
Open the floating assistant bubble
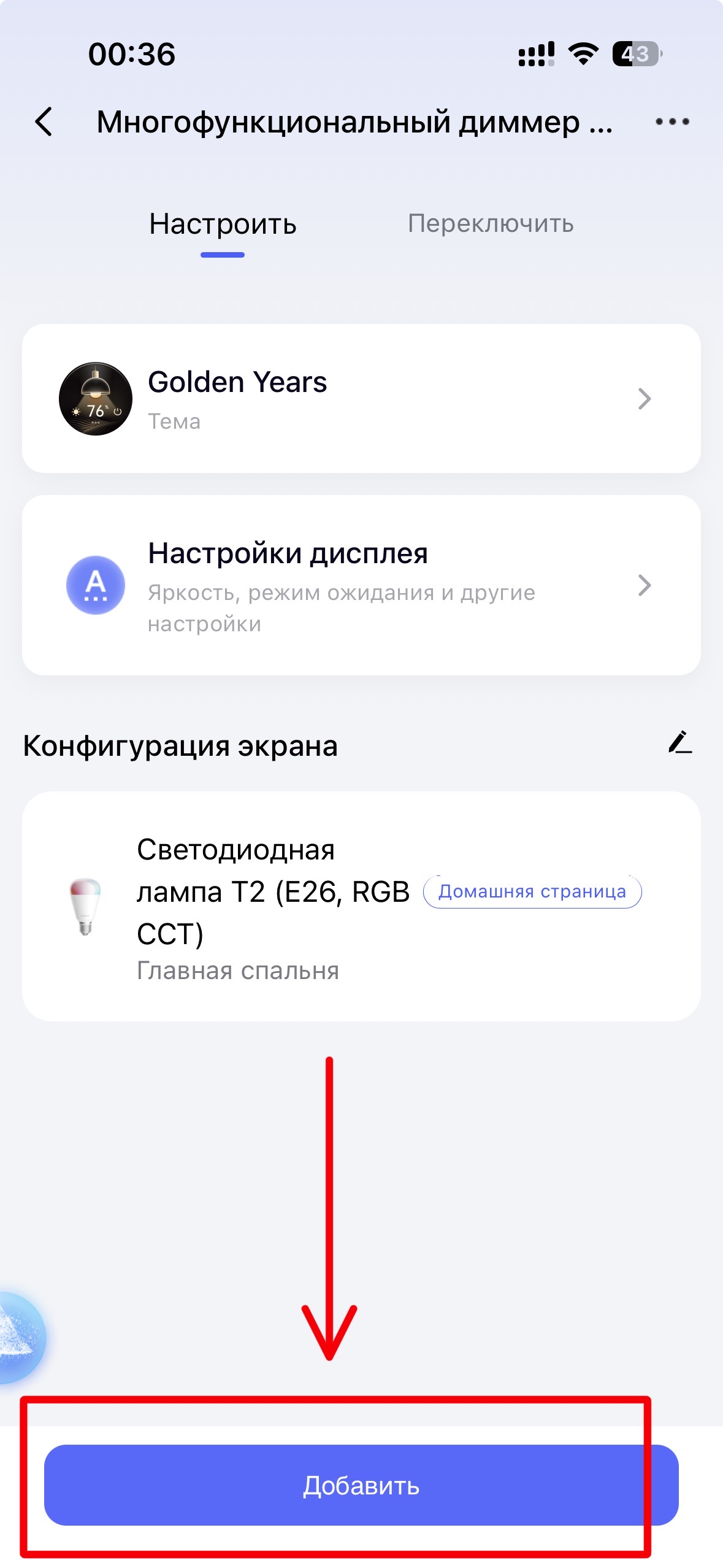click(x=18, y=1339)
